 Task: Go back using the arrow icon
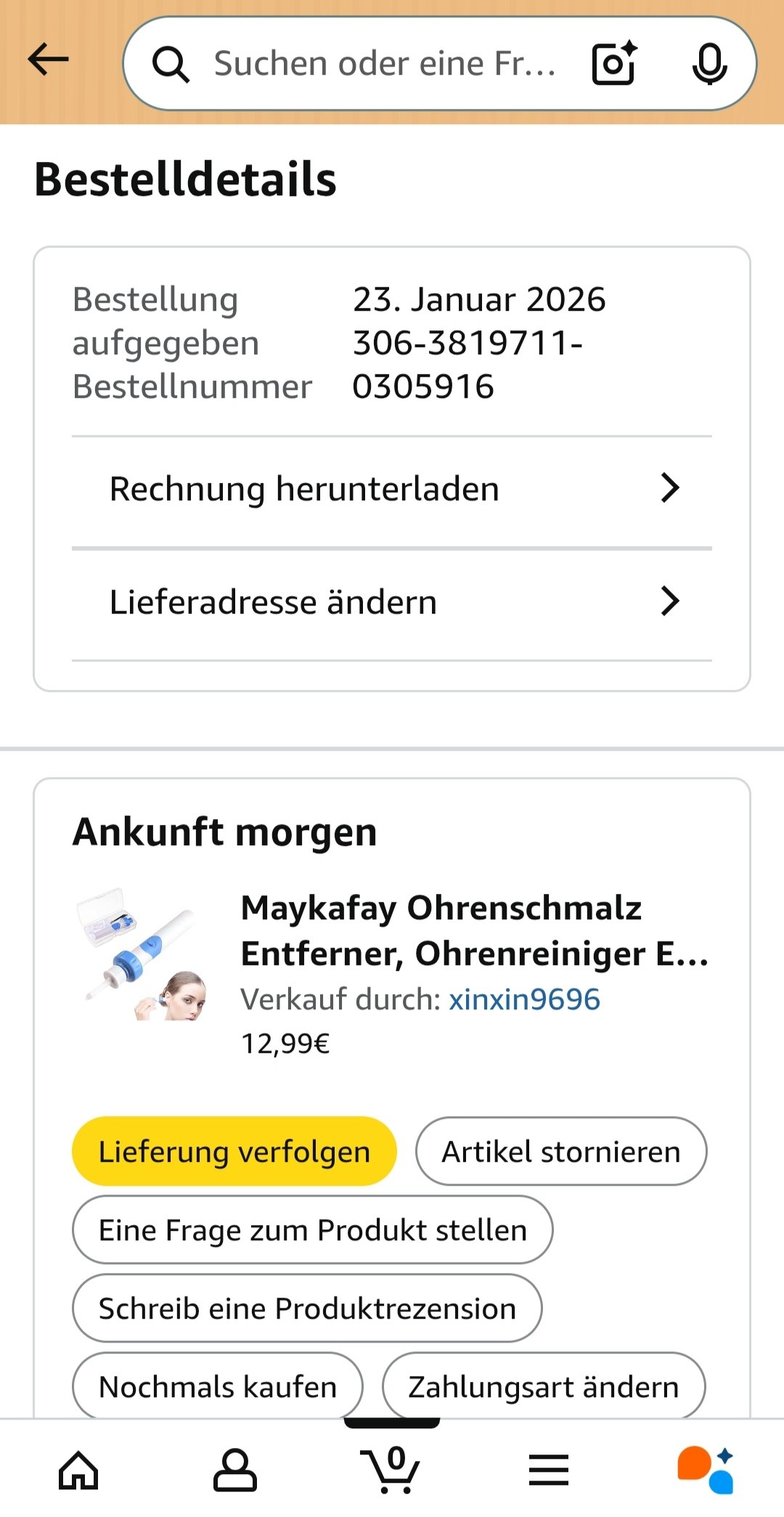coord(48,60)
